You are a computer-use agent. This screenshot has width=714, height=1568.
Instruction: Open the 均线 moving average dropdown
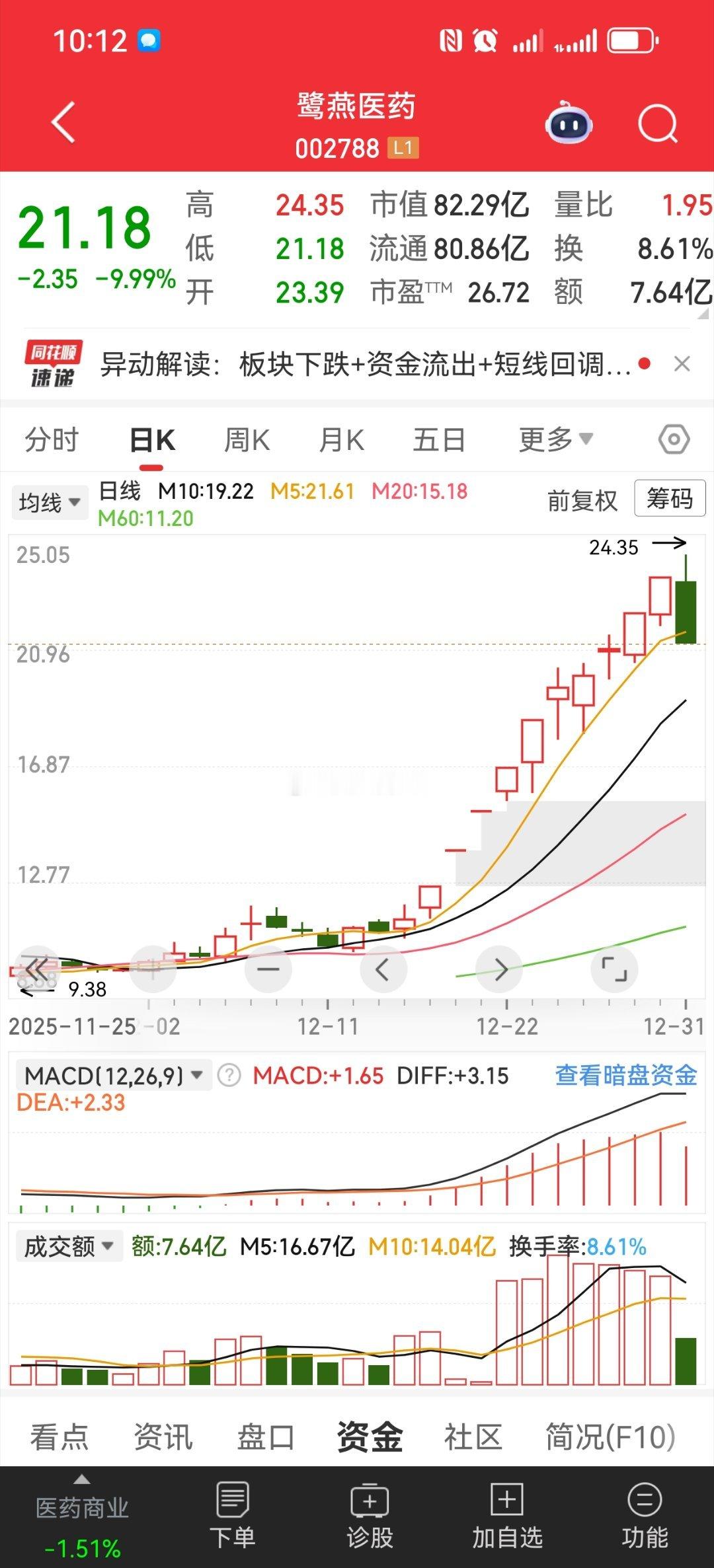[50, 502]
